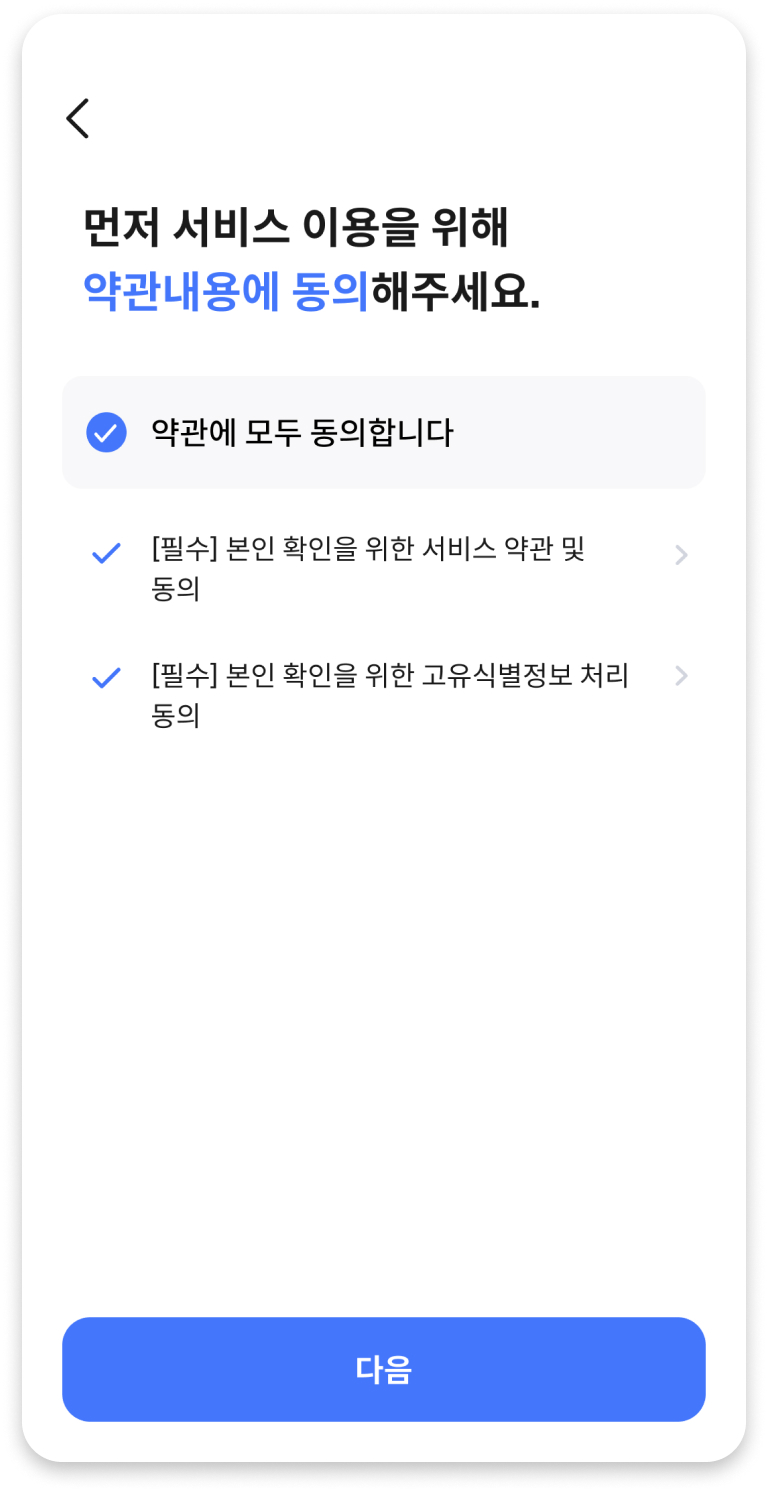Uncheck the '고유식별정보 처리 동의' checkmark

click(106, 678)
